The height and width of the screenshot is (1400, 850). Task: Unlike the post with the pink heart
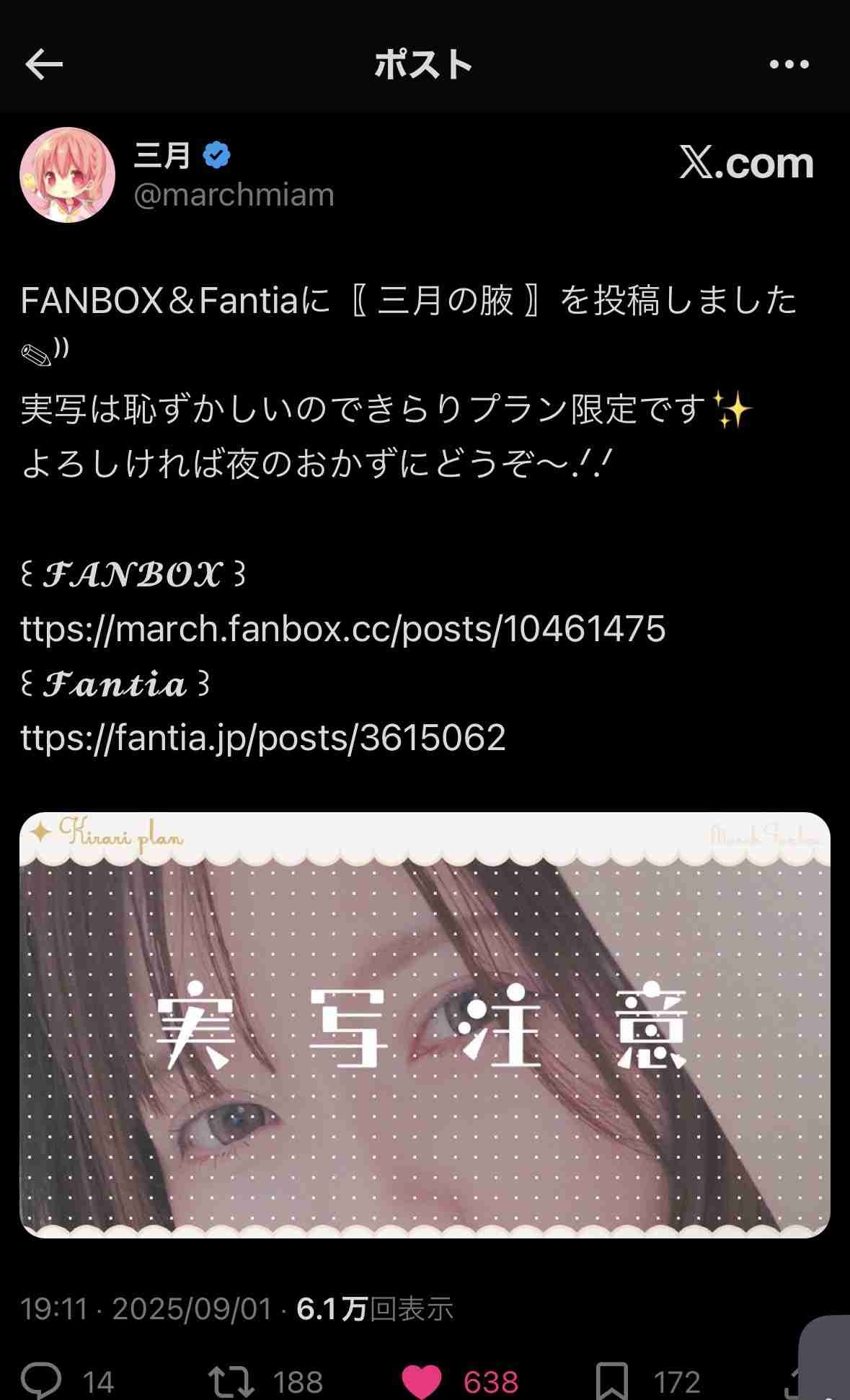[421, 1380]
